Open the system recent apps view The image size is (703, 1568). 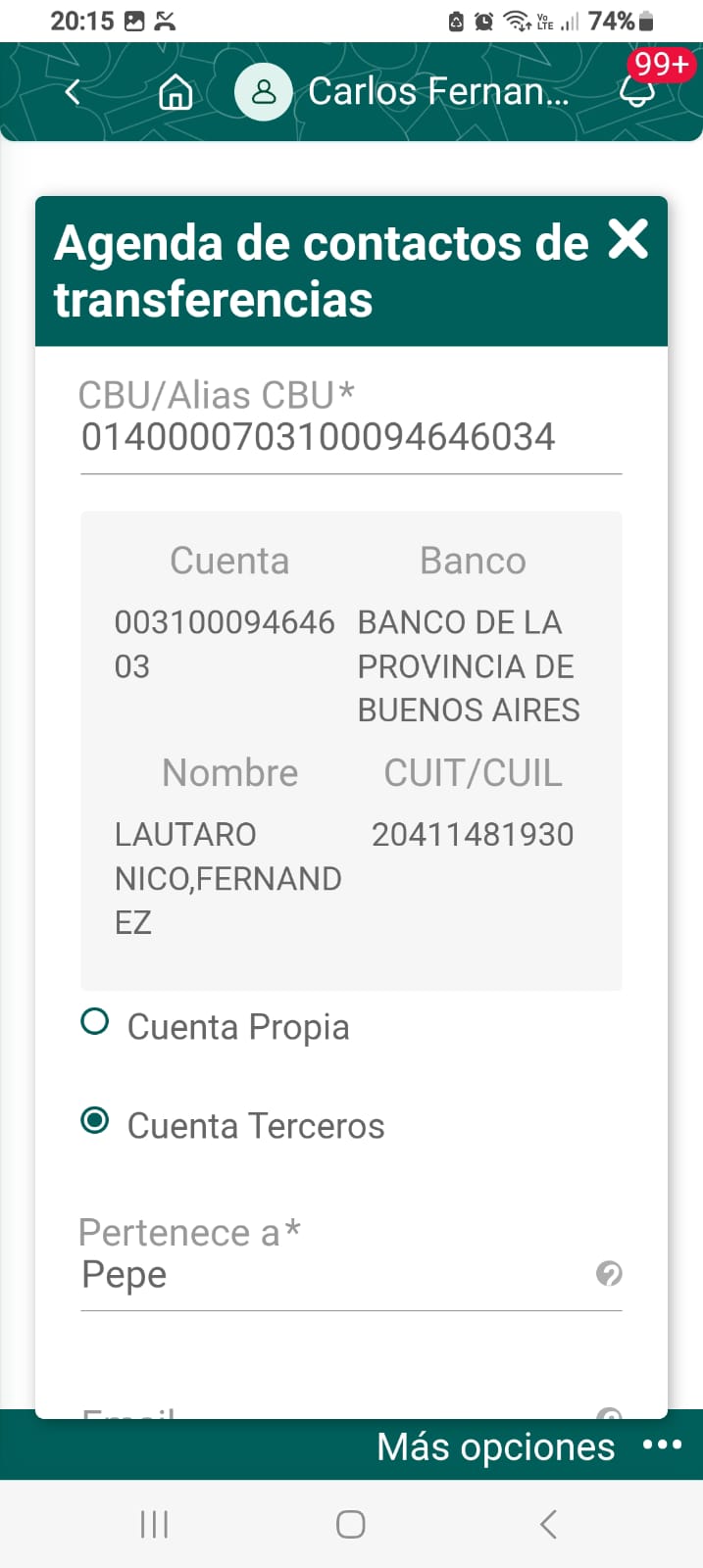tap(155, 1524)
